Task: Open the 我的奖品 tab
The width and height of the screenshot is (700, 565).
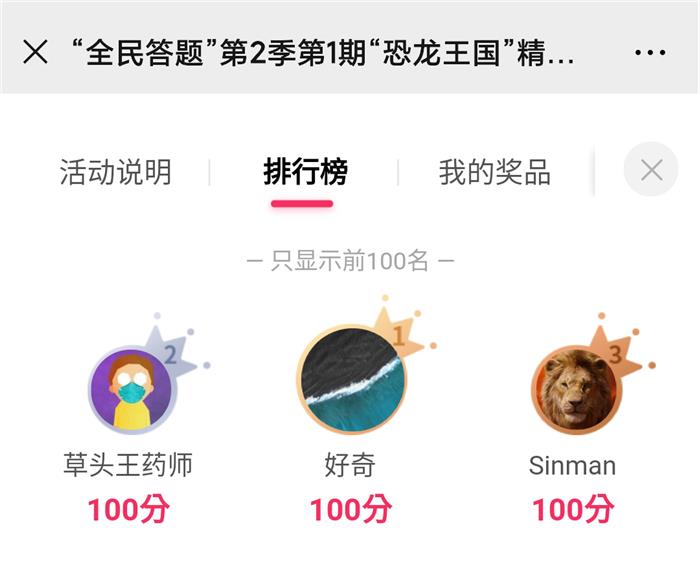Action: [494, 172]
